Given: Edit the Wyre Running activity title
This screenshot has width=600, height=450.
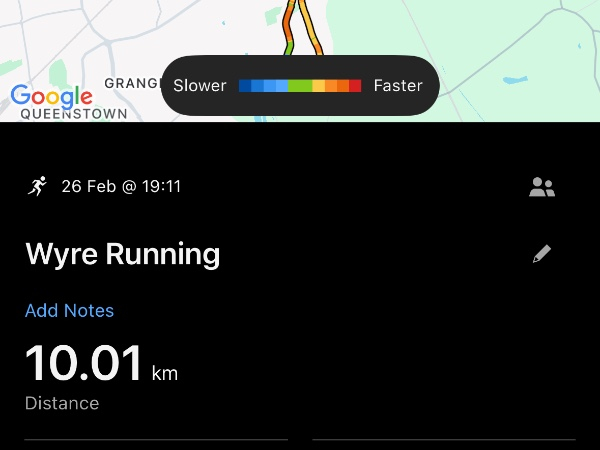Looking at the screenshot, I should click(x=541, y=254).
